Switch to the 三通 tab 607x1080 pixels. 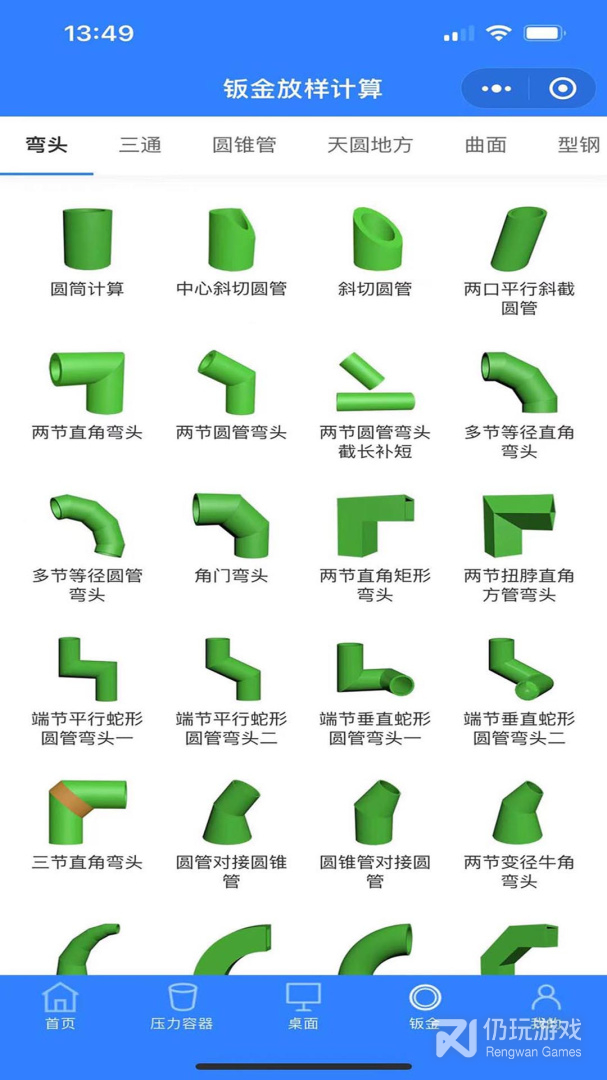(x=140, y=145)
